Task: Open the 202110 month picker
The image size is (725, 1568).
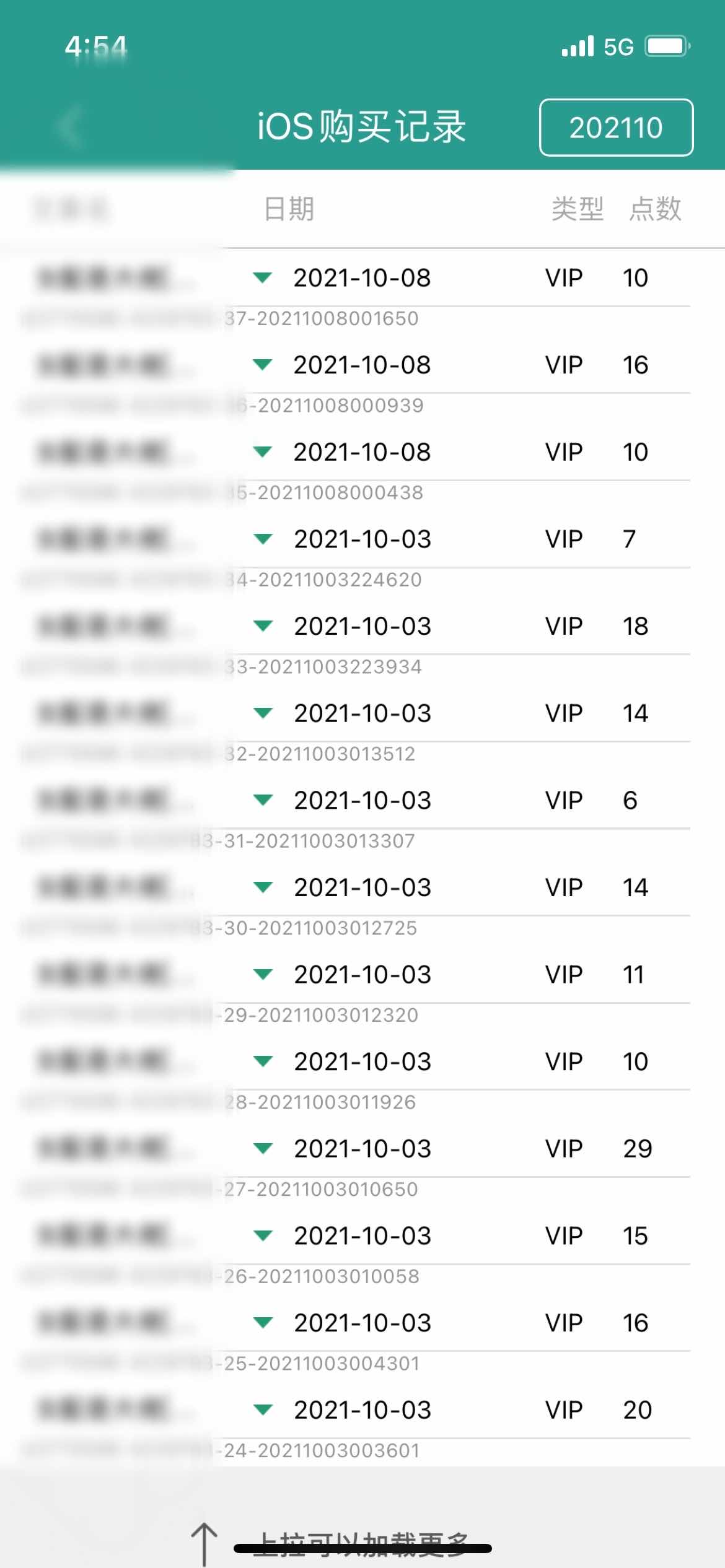Action: tap(616, 128)
